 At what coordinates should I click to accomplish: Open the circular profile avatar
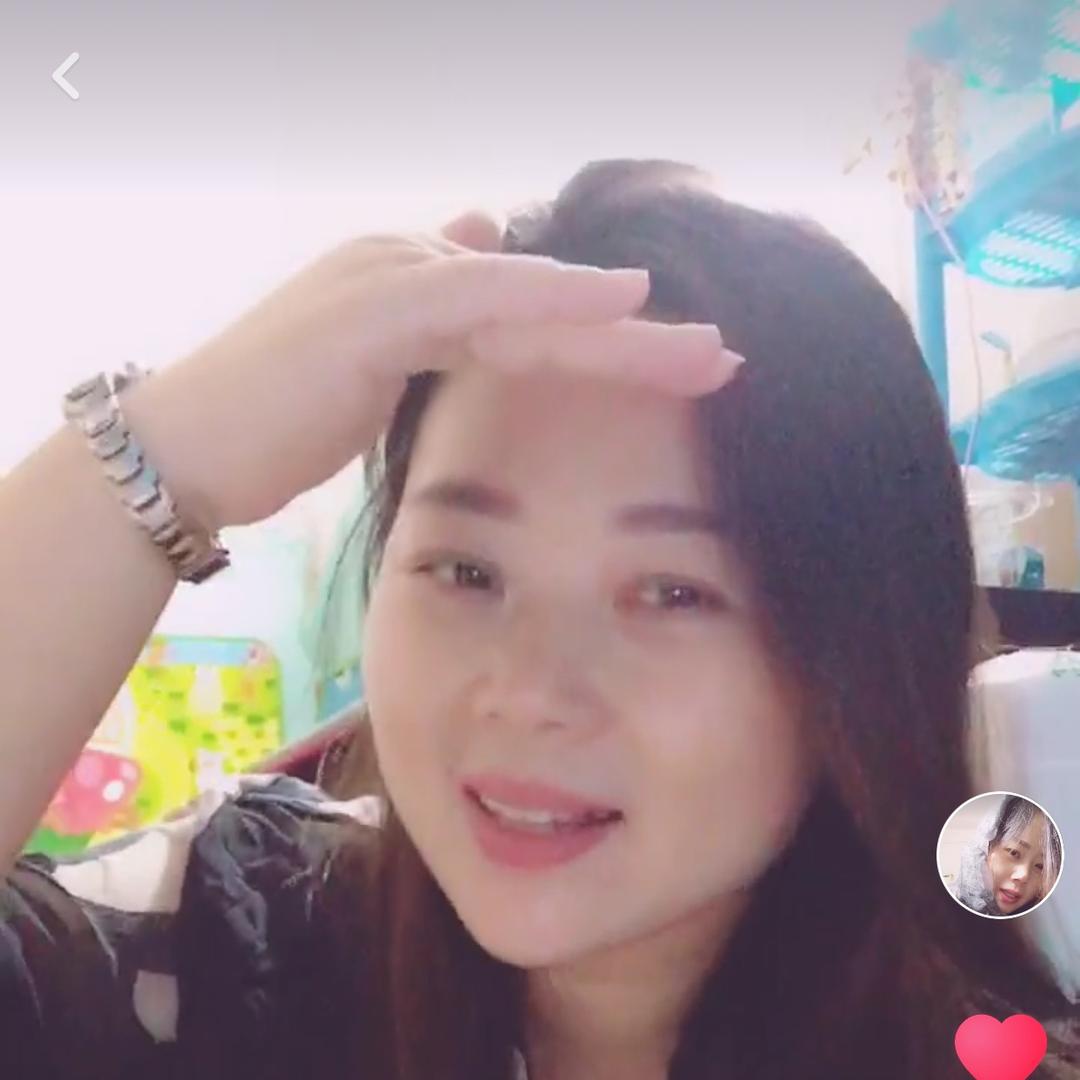coord(999,855)
